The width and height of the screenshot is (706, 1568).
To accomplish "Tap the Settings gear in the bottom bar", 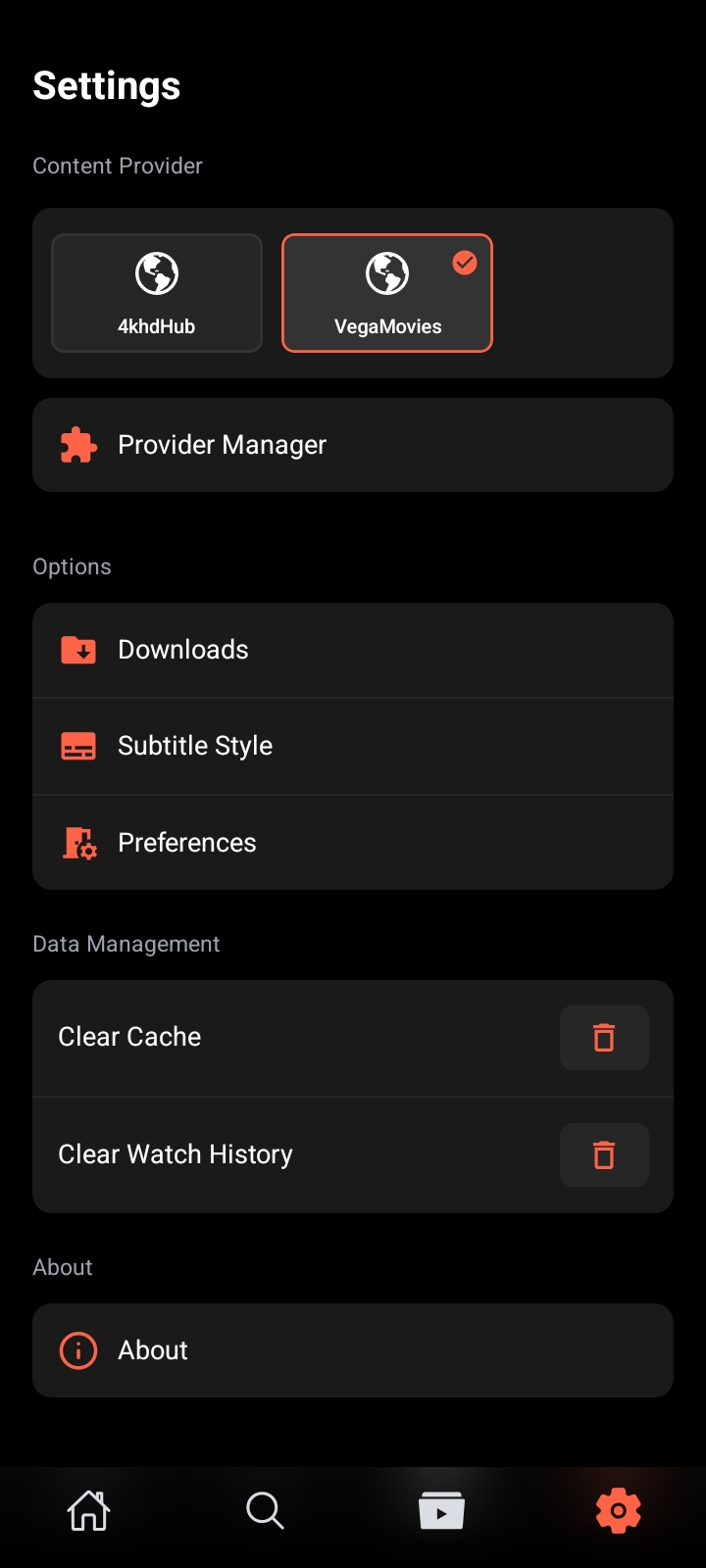I will pyautogui.click(x=618, y=1510).
